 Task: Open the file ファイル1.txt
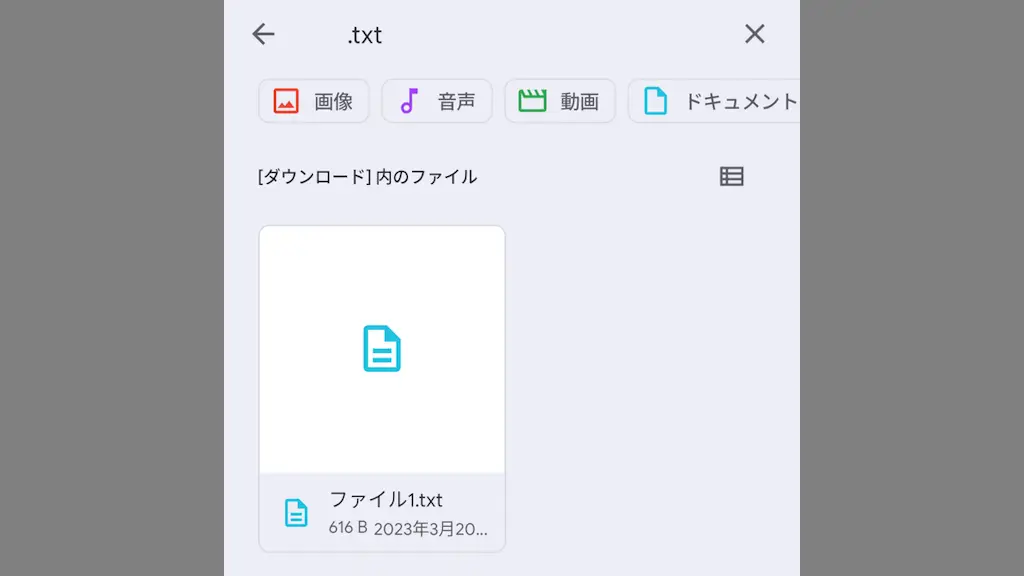click(382, 388)
